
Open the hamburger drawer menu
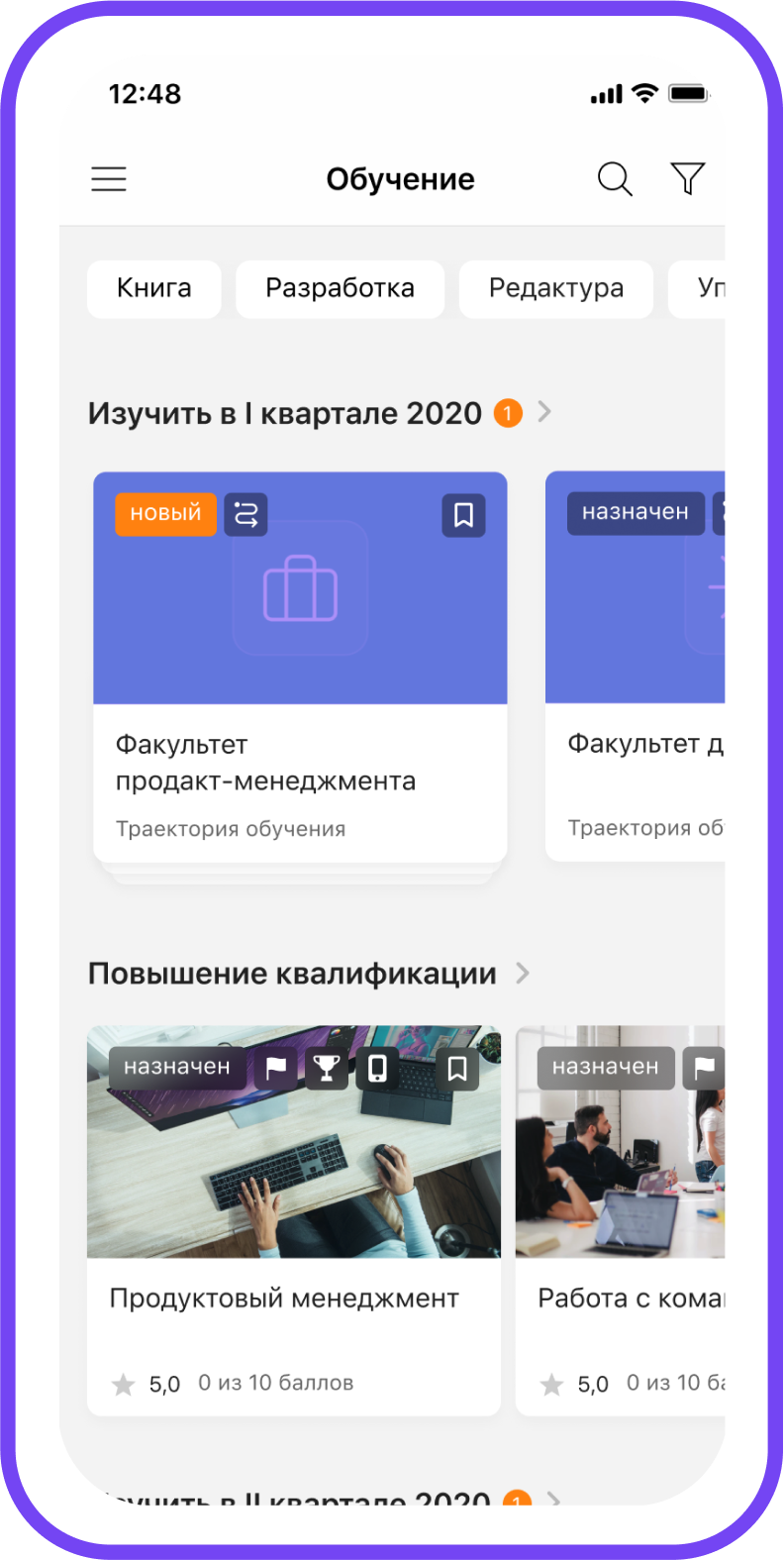tap(109, 179)
